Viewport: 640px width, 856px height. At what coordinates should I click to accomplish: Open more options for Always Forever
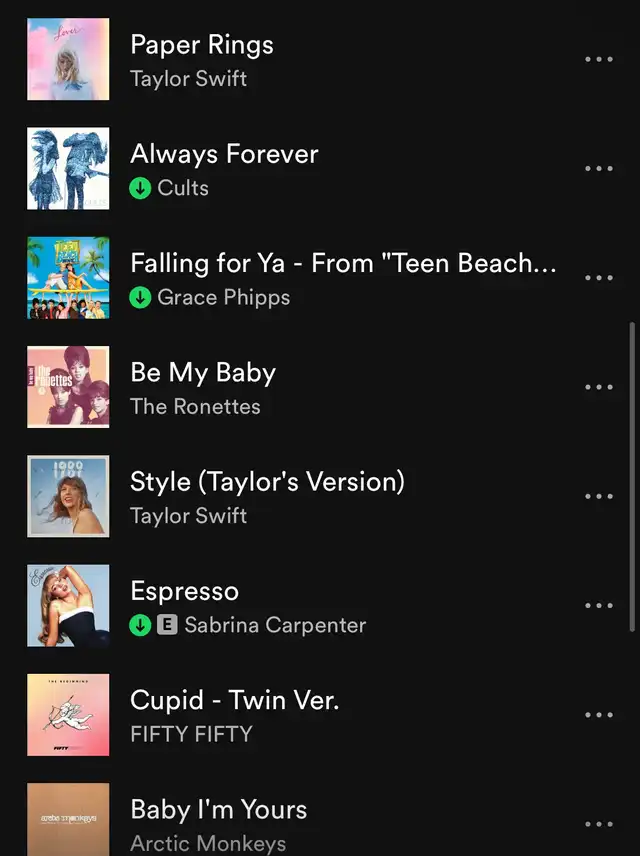pyautogui.click(x=598, y=169)
